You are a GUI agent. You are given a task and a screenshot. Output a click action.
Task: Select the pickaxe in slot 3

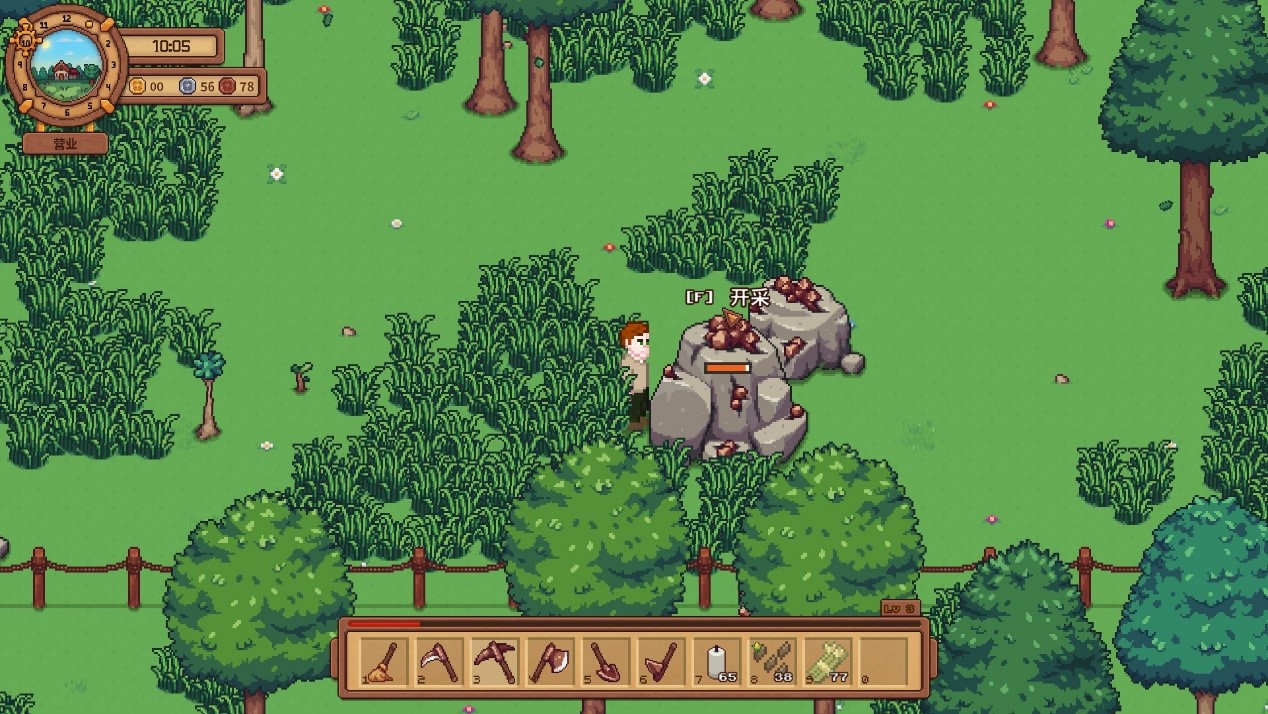point(495,661)
